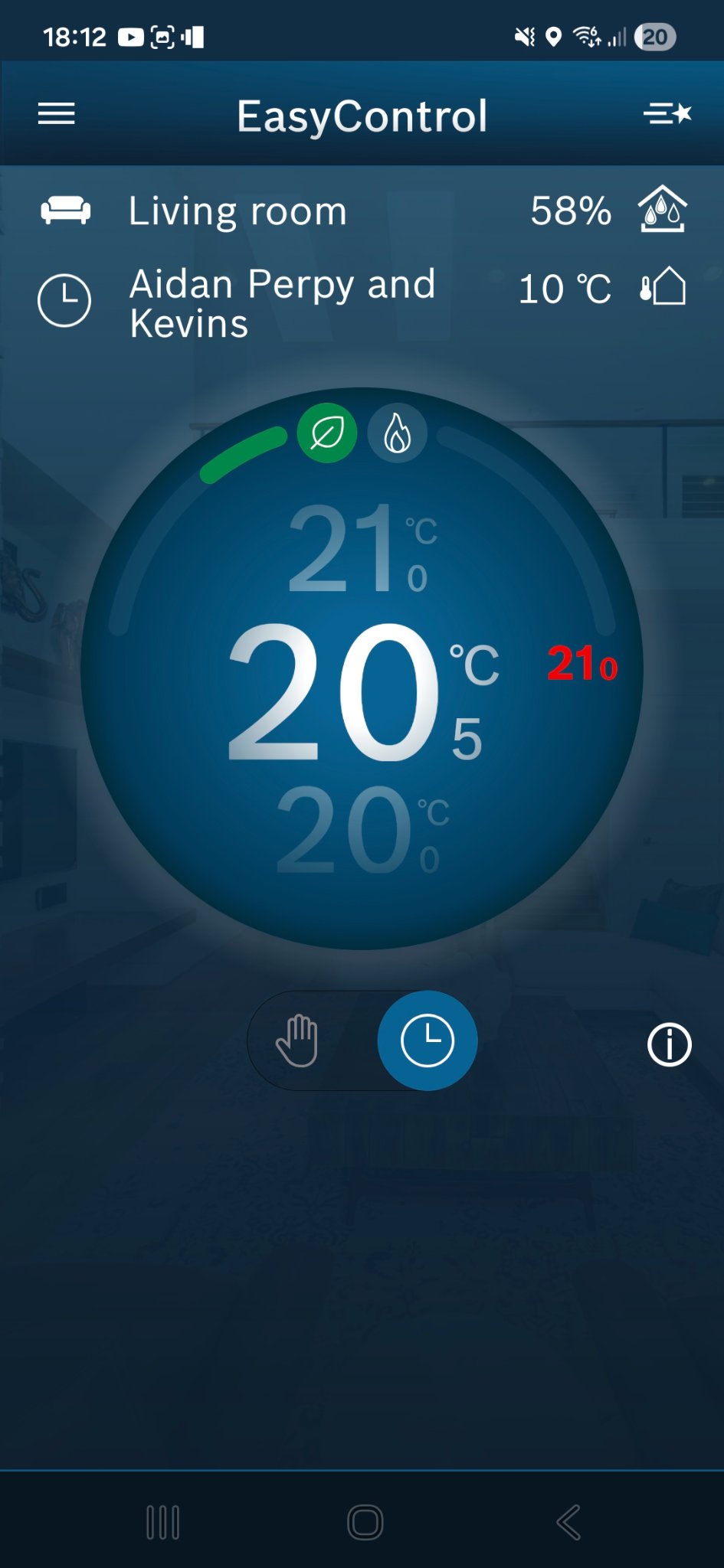Image resolution: width=724 pixels, height=1568 pixels.
Task: Go back using the system back button
Action: tap(568, 1522)
